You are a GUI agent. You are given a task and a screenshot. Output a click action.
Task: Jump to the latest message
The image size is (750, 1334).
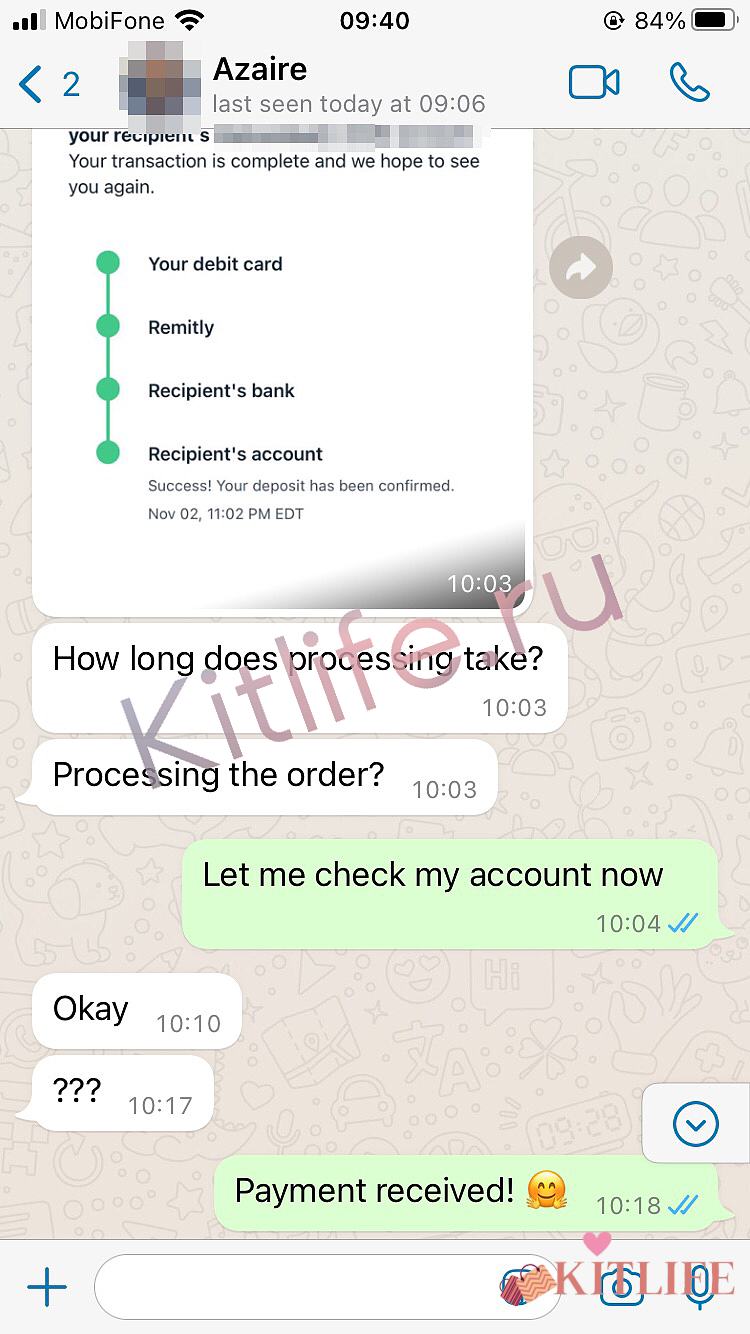pyautogui.click(x=696, y=1125)
